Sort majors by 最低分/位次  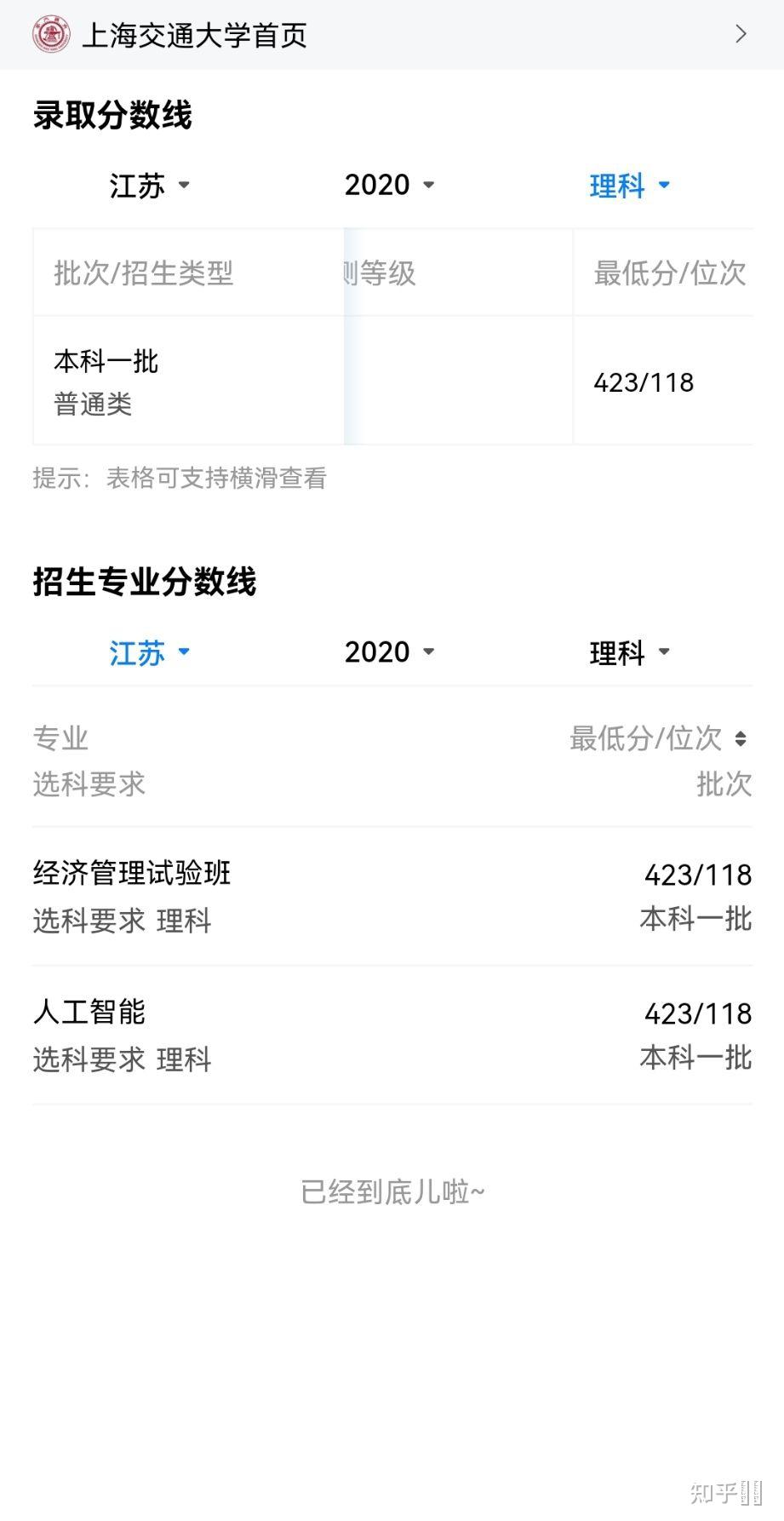657,738
